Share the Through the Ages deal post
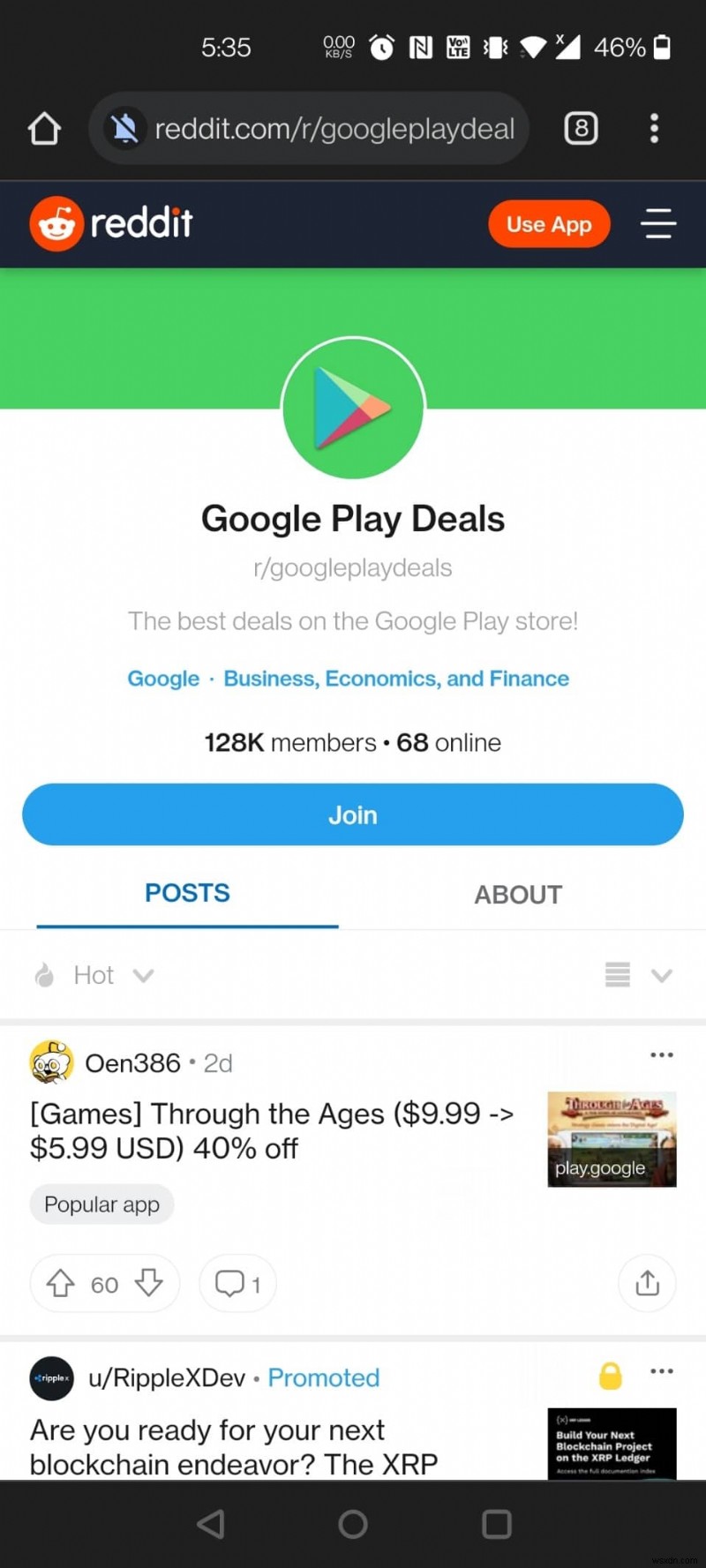 pos(647,1284)
